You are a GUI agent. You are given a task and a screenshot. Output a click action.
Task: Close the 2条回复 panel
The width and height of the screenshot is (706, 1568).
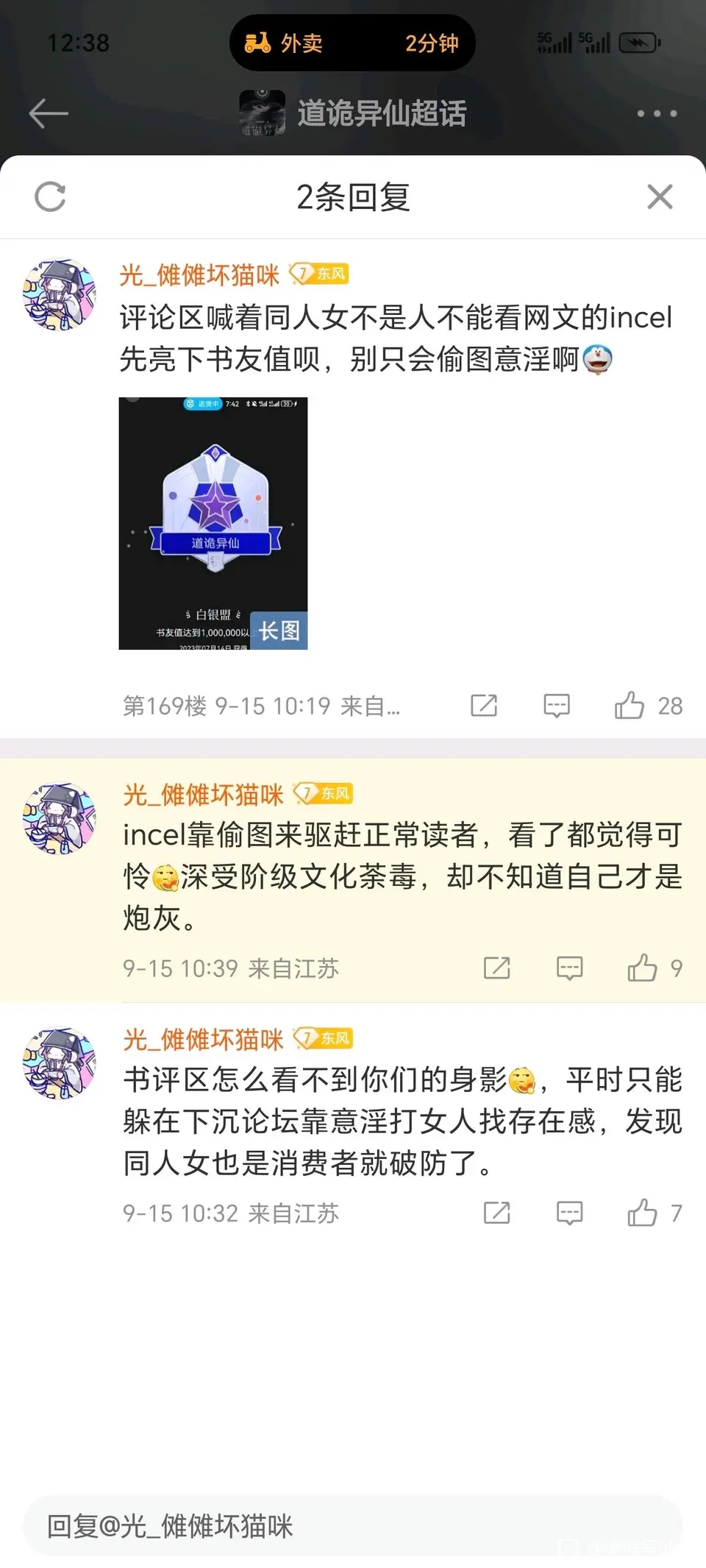(x=660, y=196)
